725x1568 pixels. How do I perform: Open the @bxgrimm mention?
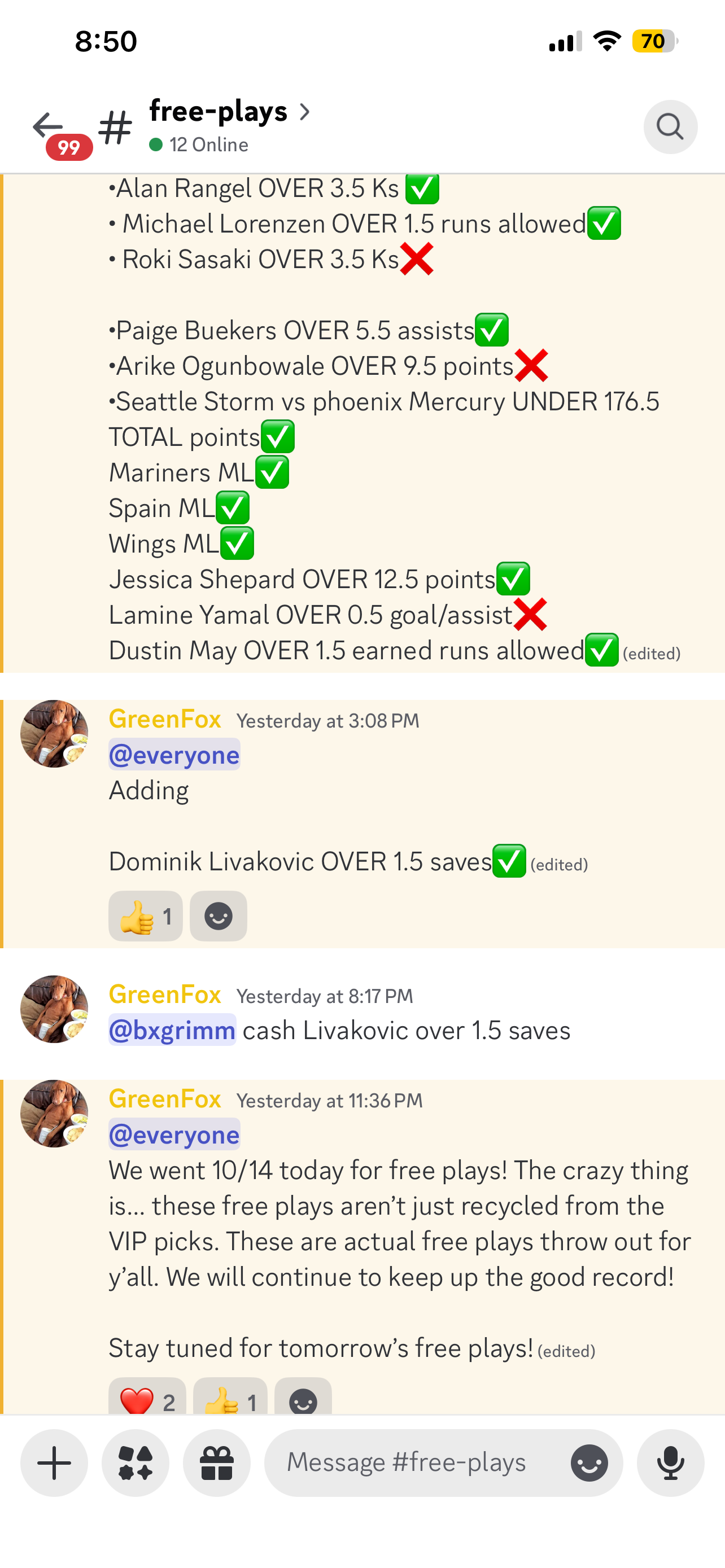172,1030
